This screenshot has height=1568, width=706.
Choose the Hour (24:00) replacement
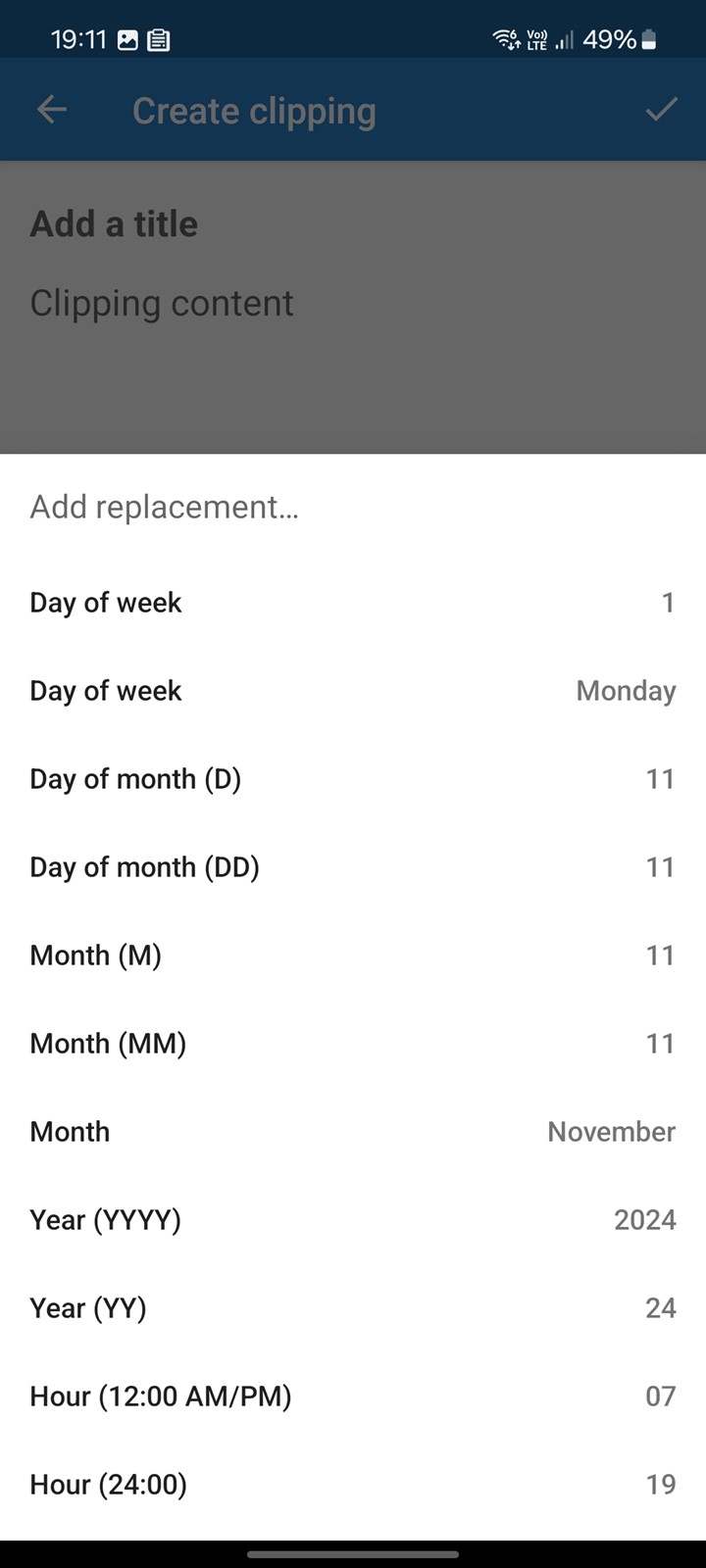[x=353, y=1485]
